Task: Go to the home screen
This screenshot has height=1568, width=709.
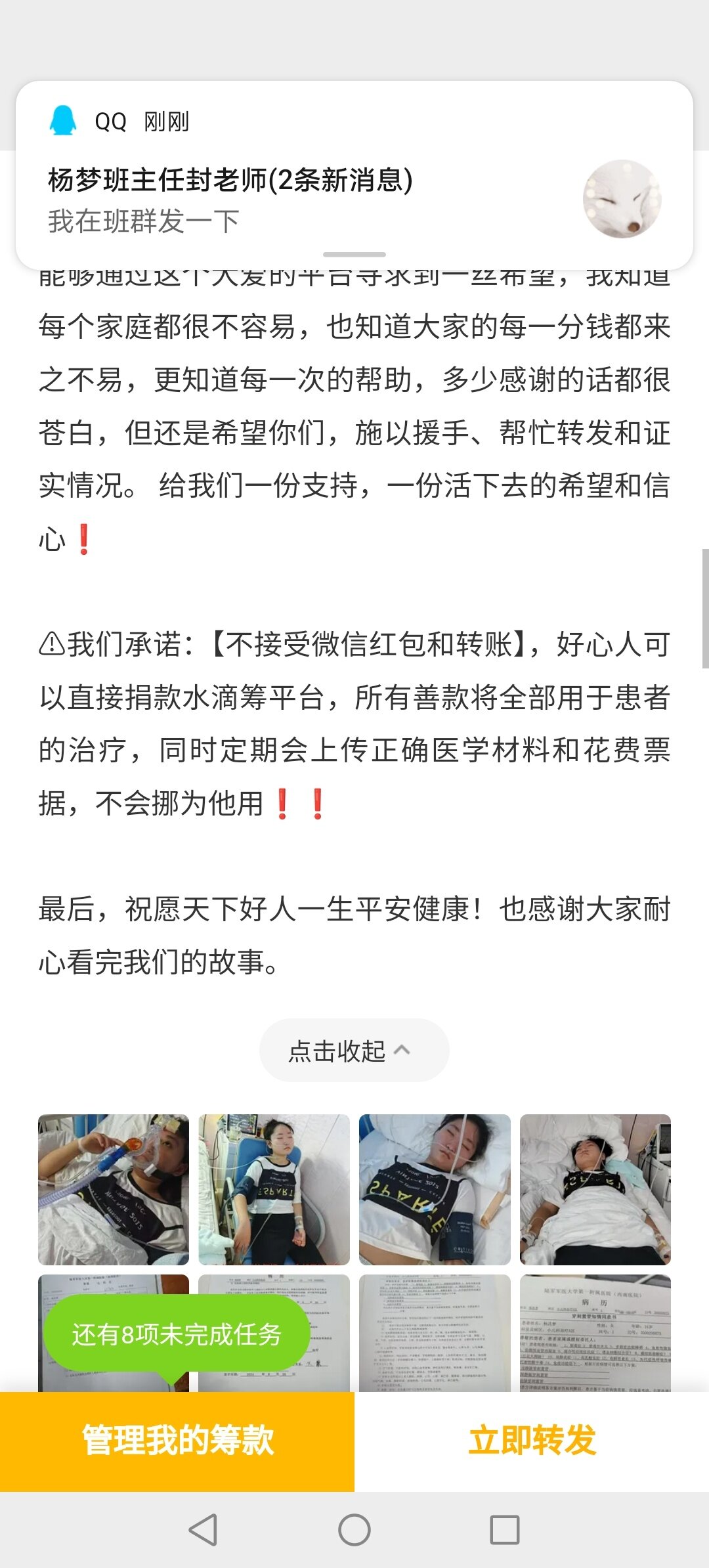Action: [354, 1530]
